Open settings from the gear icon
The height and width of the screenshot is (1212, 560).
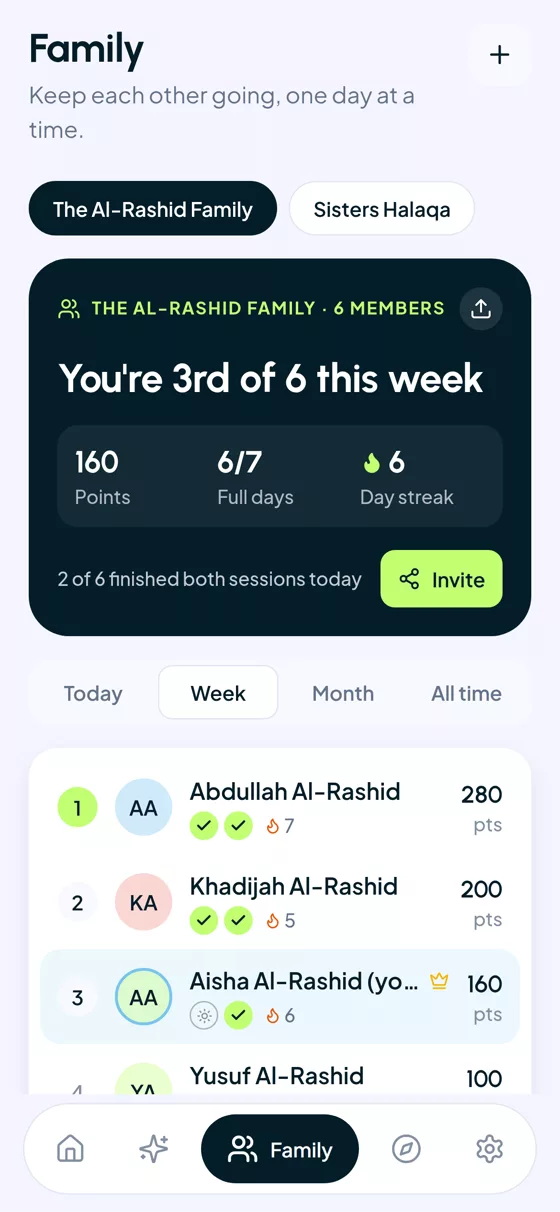(x=489, y=1149)
